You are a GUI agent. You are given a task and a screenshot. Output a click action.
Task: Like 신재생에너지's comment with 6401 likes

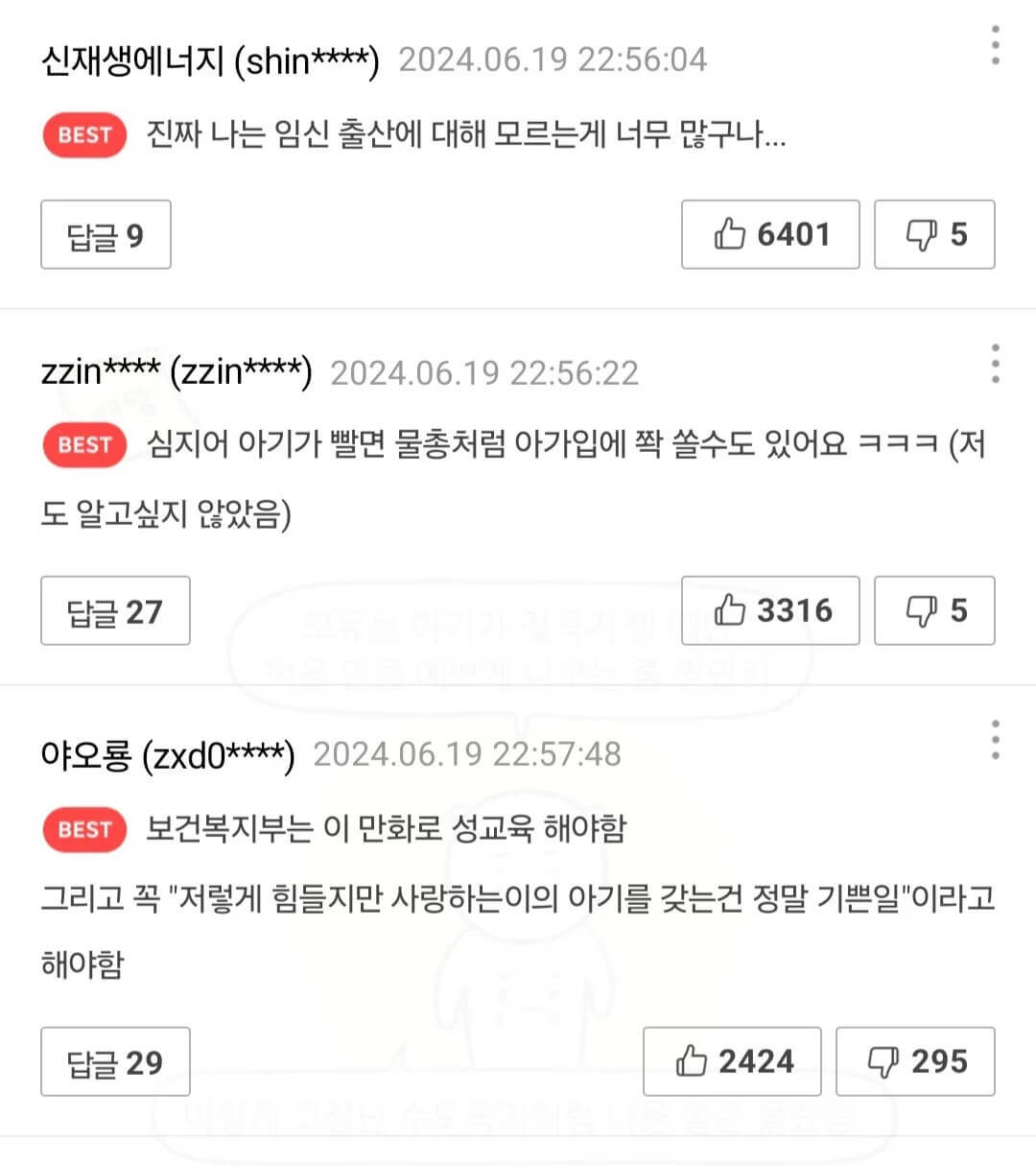(770, 235)
